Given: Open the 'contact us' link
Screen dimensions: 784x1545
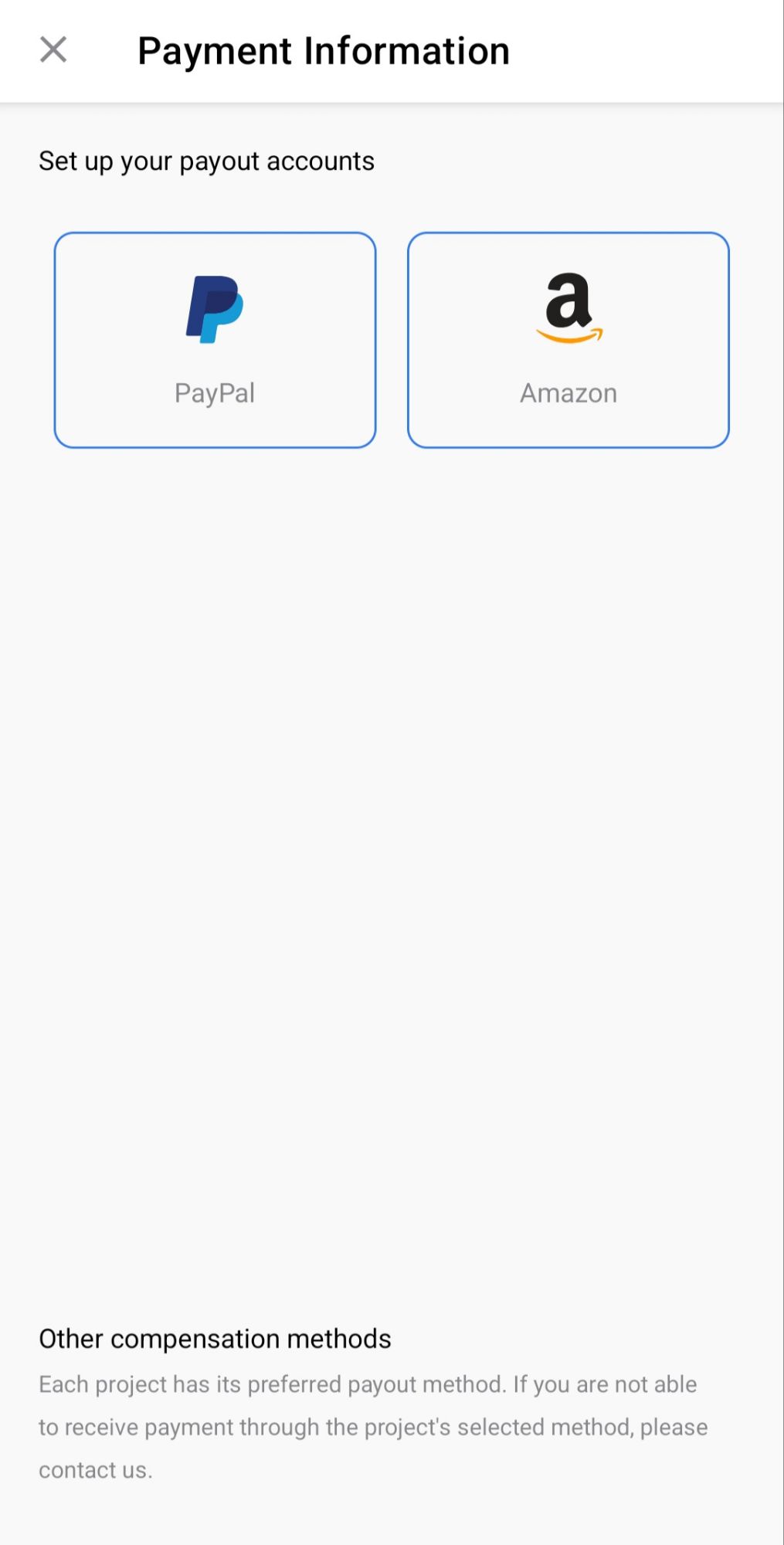Looking at the screenshot, I should point(94,1469).
